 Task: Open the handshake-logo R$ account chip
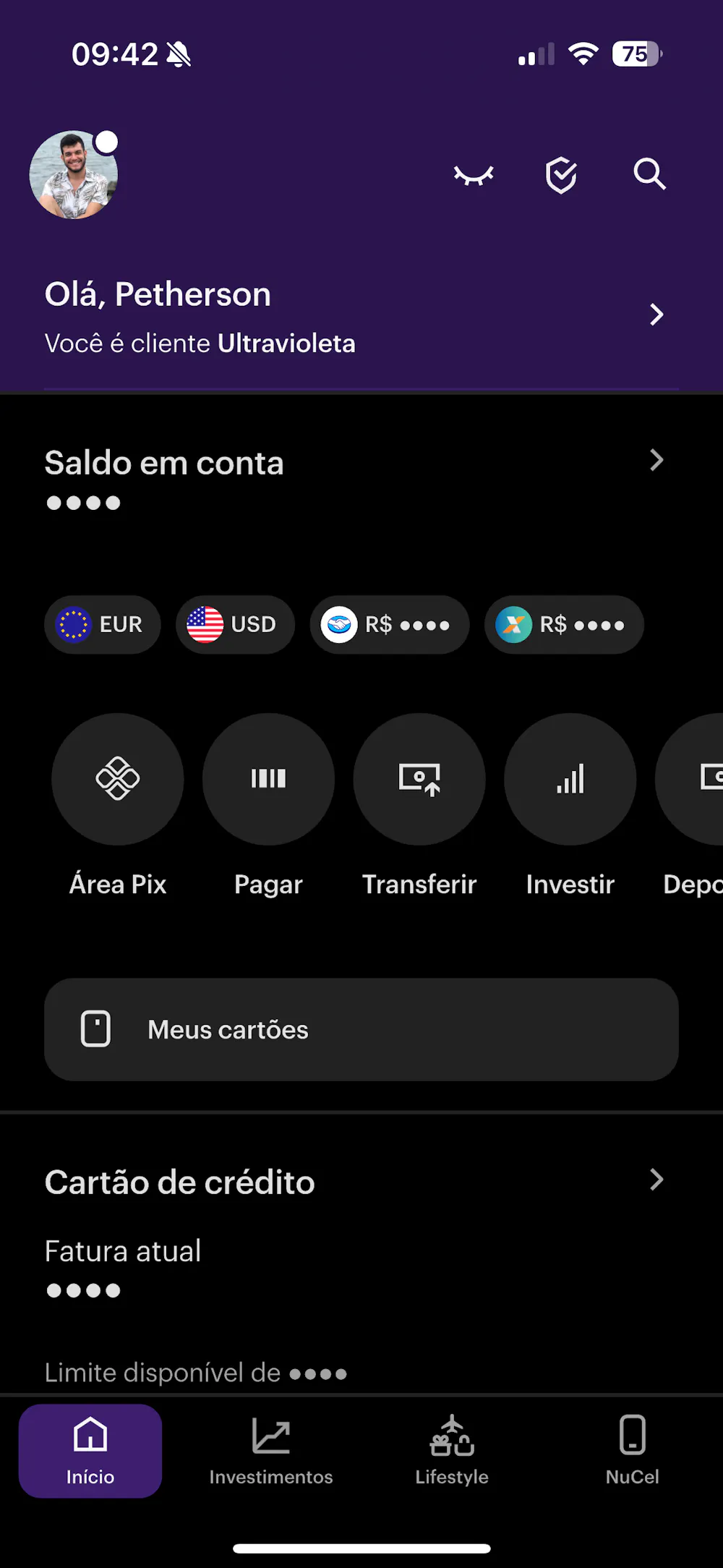click(389, 625)
